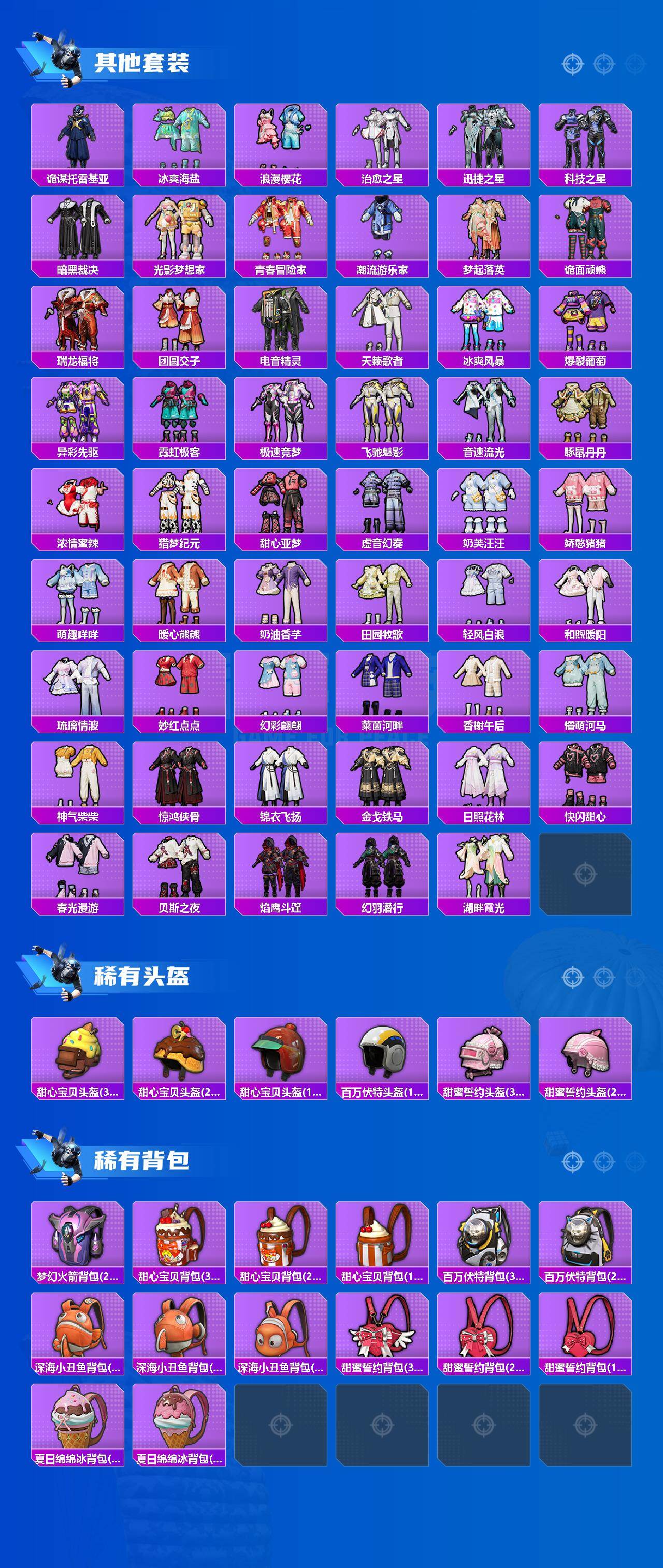Viewport: 663px width, 1568px height.
Task: Click the empty slot placeholder after 湖畔霞光
Action: coord(586,874)
